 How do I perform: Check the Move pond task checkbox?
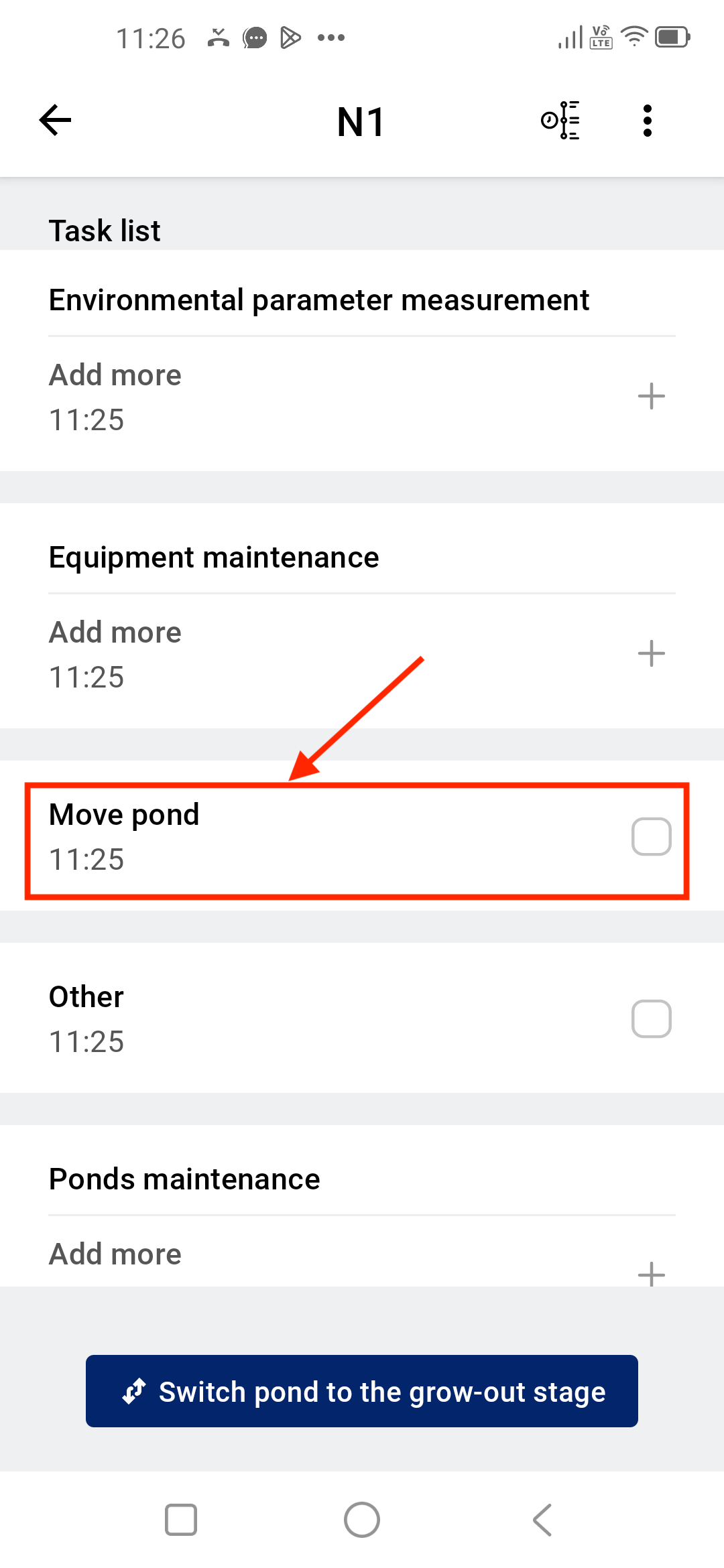pyautogui.click(x=652, y=836)
